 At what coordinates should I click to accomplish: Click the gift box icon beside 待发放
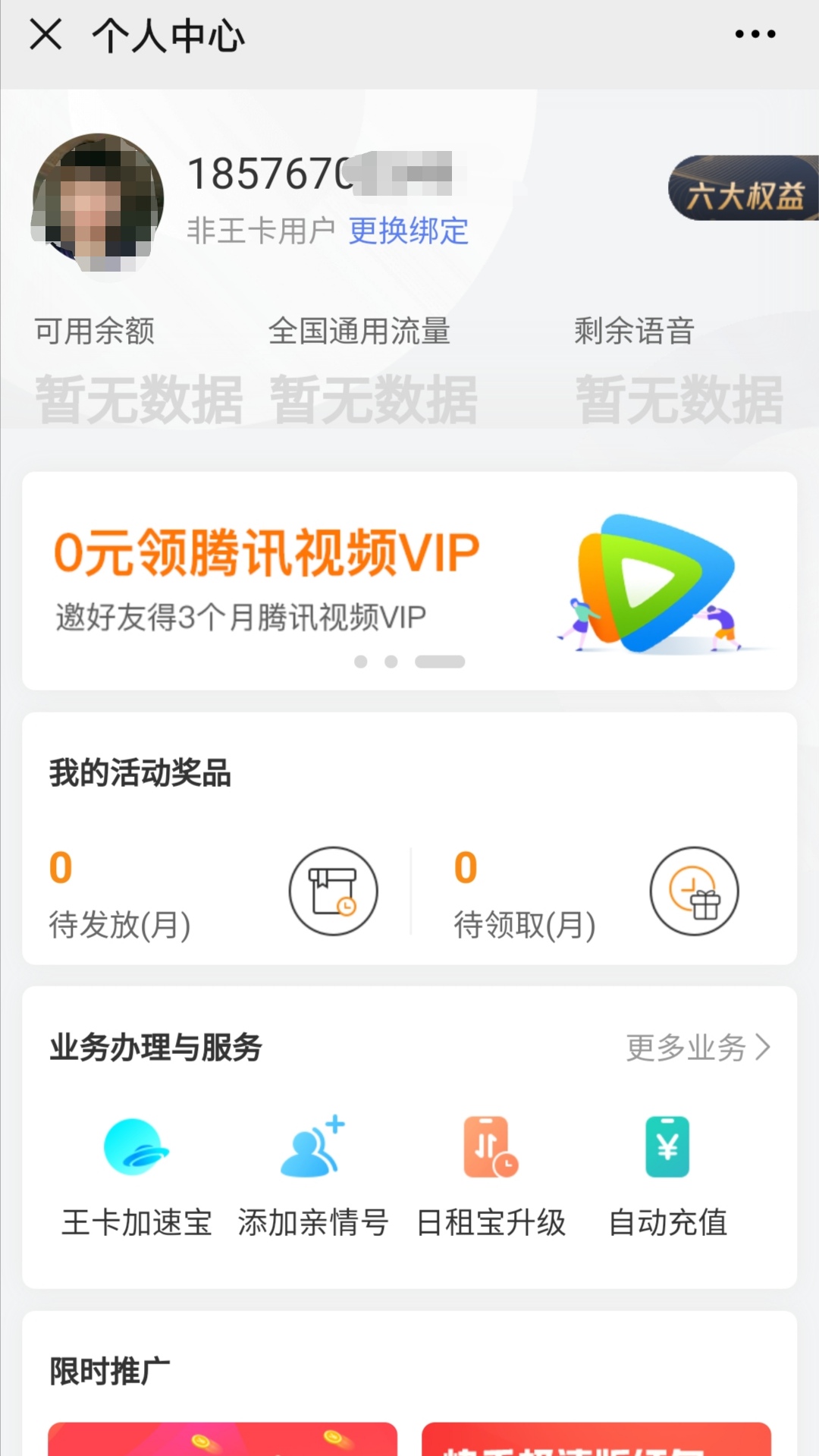[334, 892]
